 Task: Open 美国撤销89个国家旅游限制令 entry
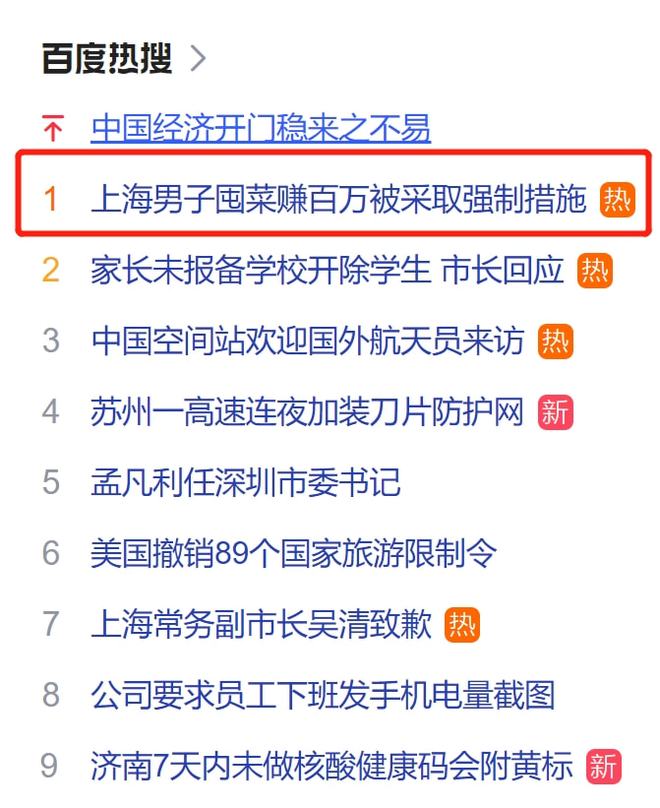click(293, 553)
